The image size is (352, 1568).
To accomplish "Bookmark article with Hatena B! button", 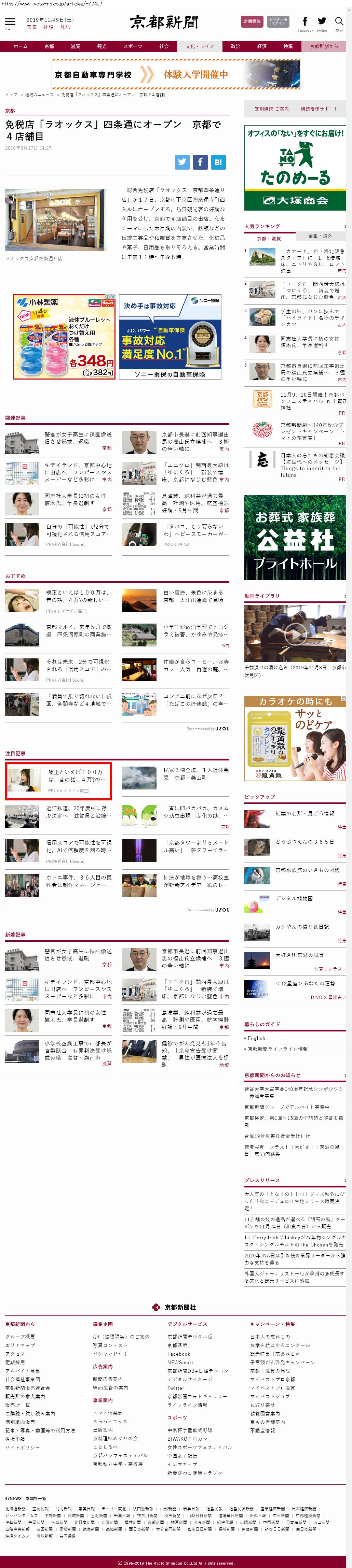I will click(x=218, y=162).
